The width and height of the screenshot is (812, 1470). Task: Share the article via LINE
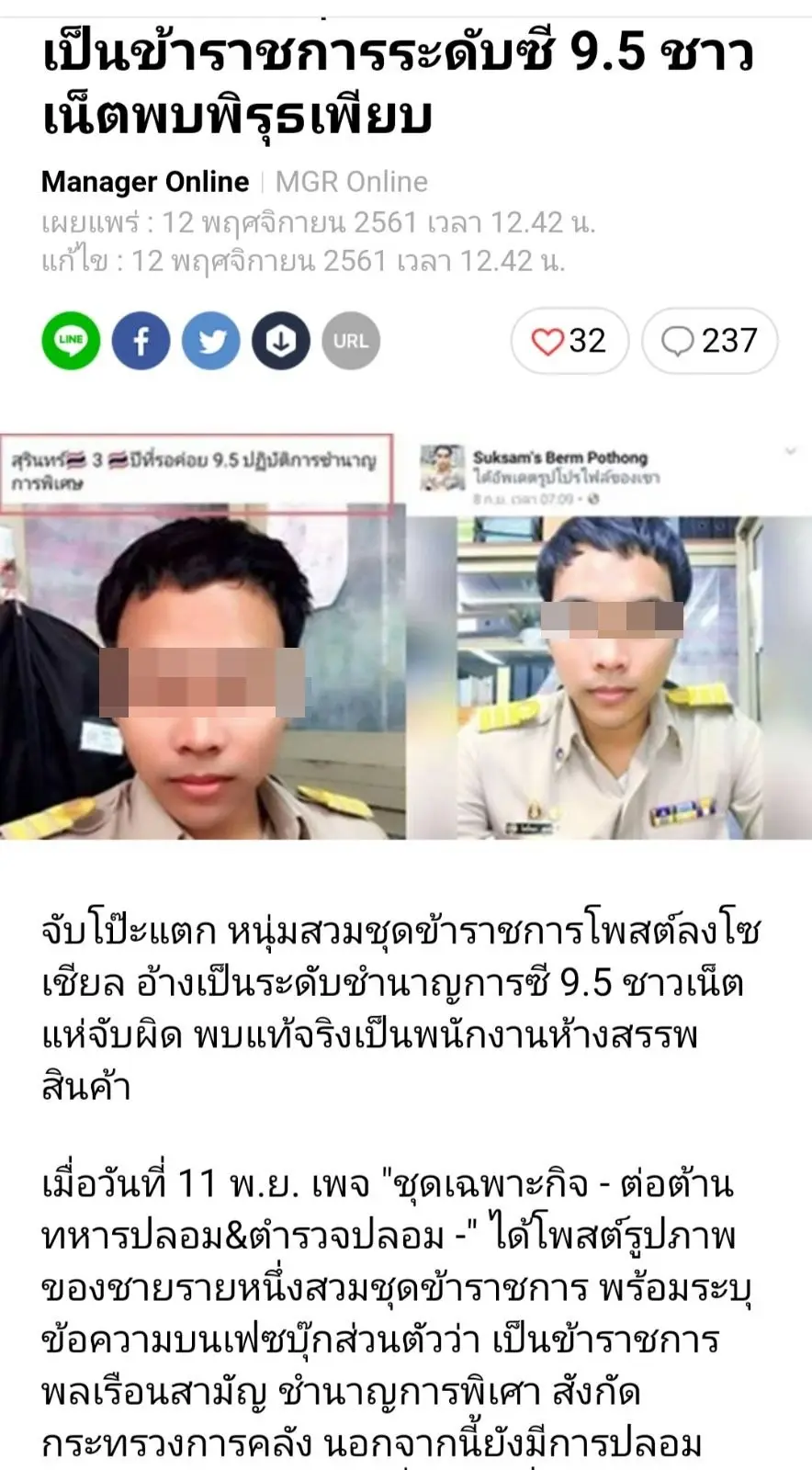click(71, 341)
